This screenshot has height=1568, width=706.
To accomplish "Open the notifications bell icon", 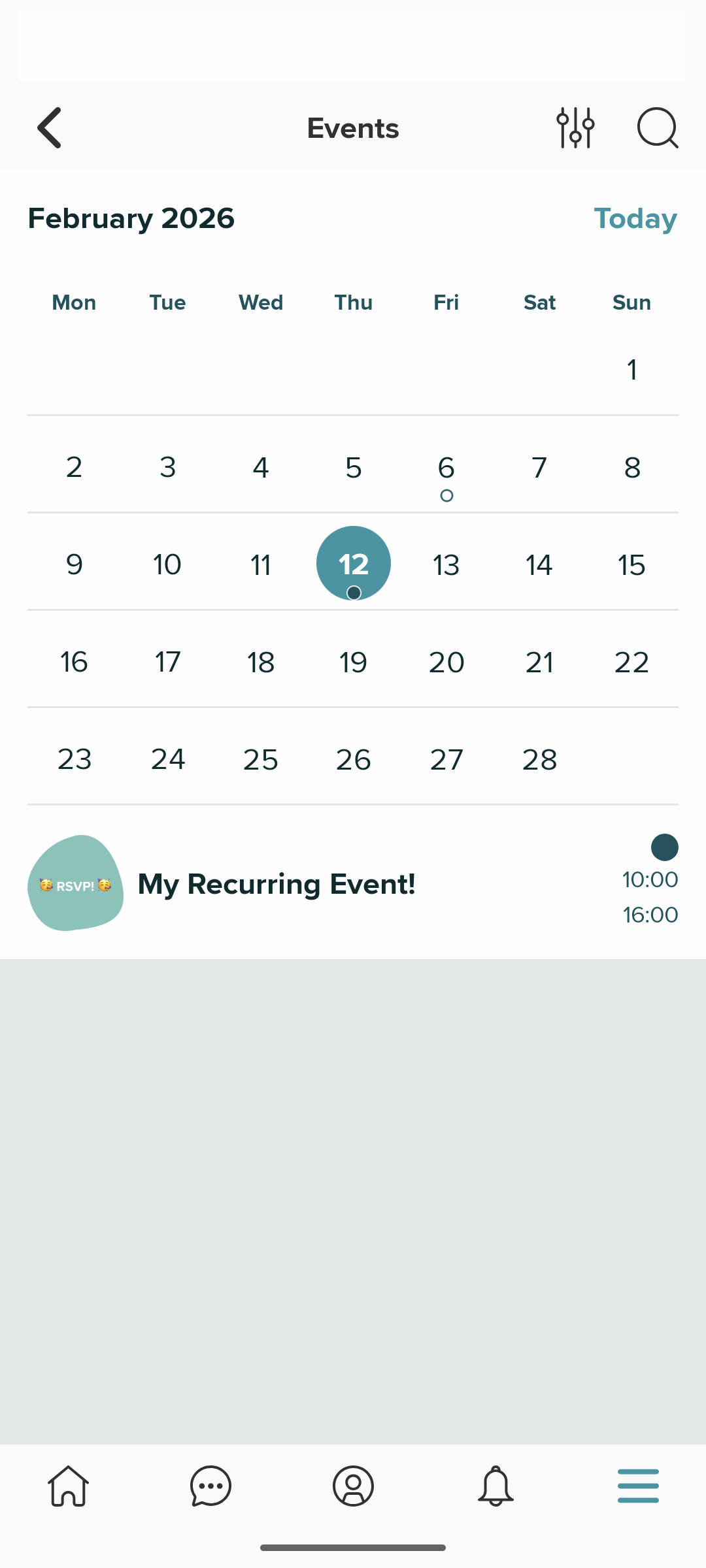I will [495, 1485].
